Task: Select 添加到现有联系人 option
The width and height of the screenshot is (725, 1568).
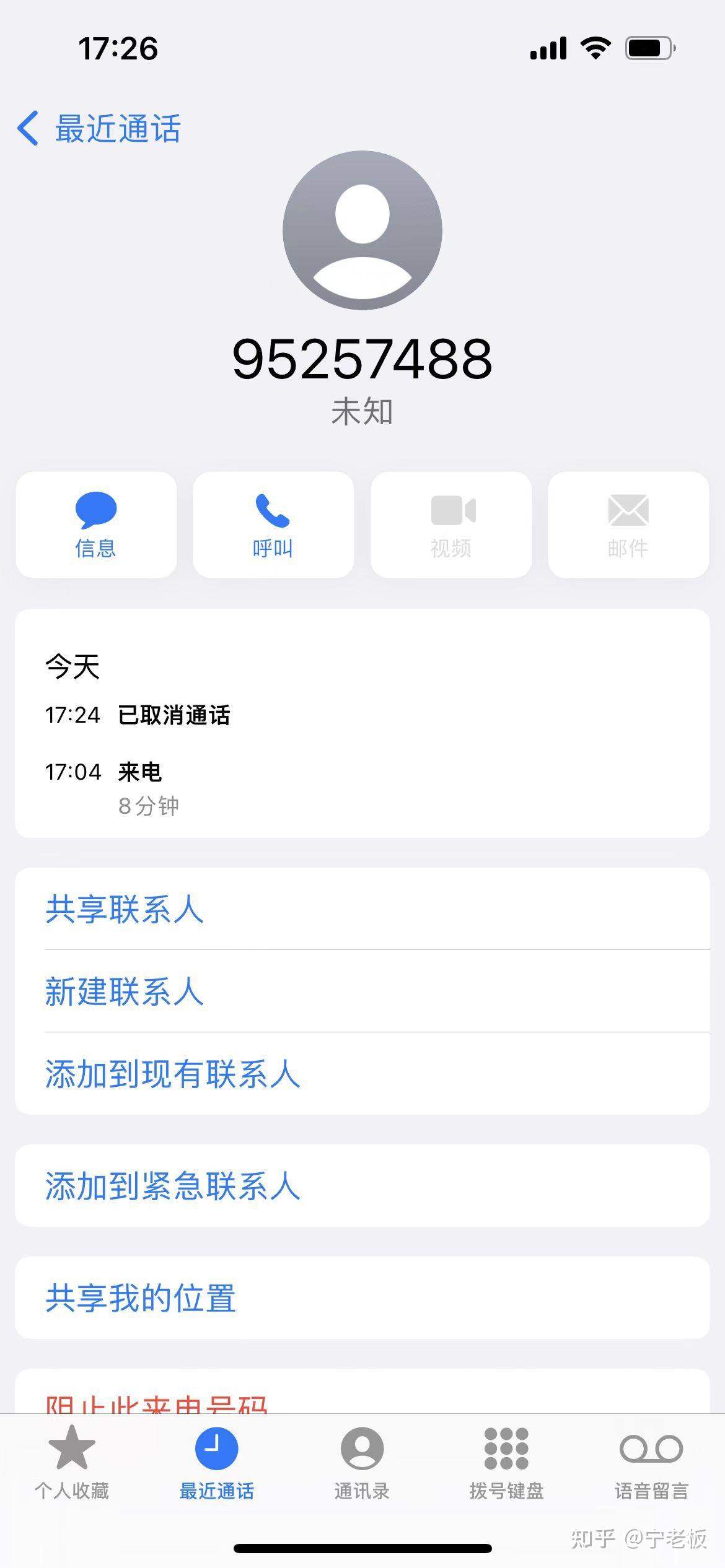Action: coord(173,1073)
